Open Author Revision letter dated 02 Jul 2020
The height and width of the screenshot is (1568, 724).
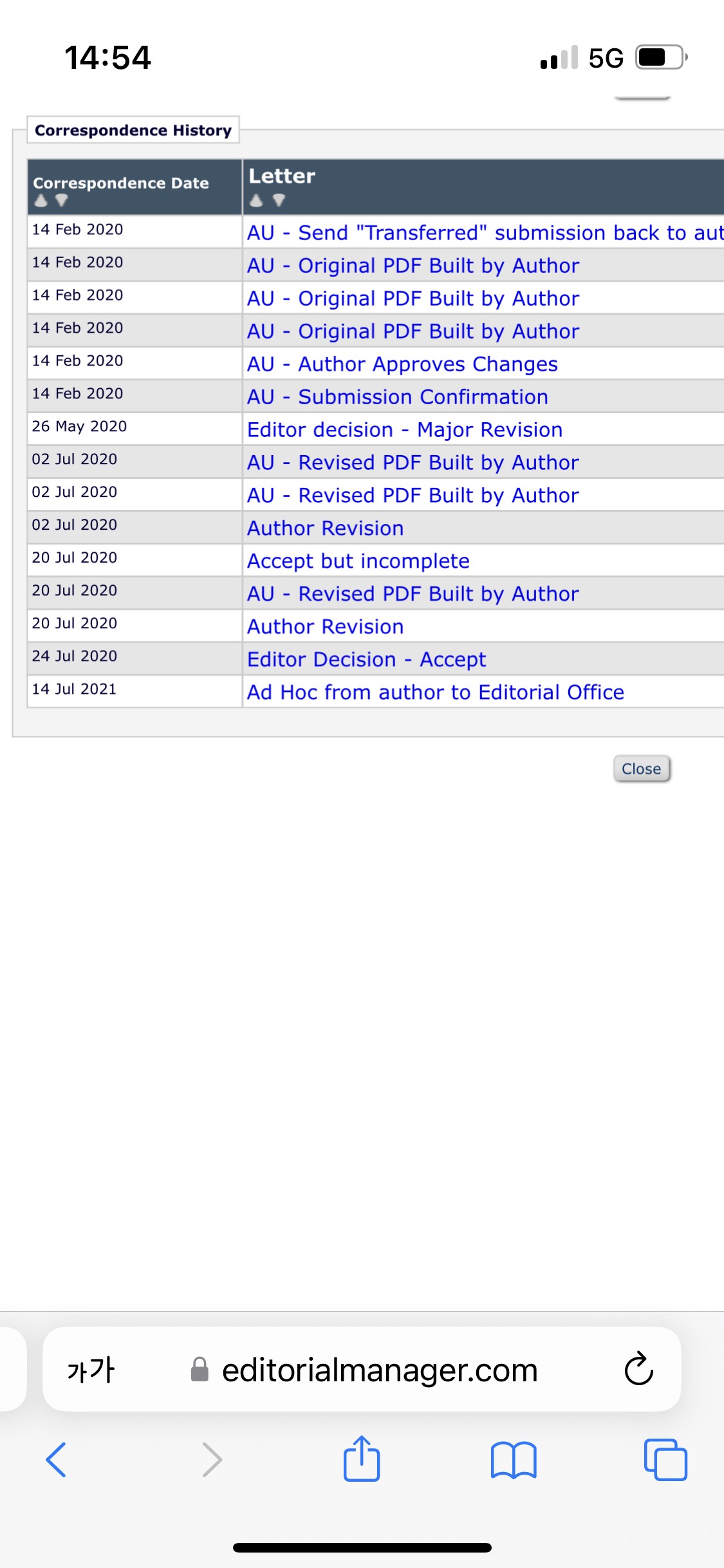coord(325,528)
